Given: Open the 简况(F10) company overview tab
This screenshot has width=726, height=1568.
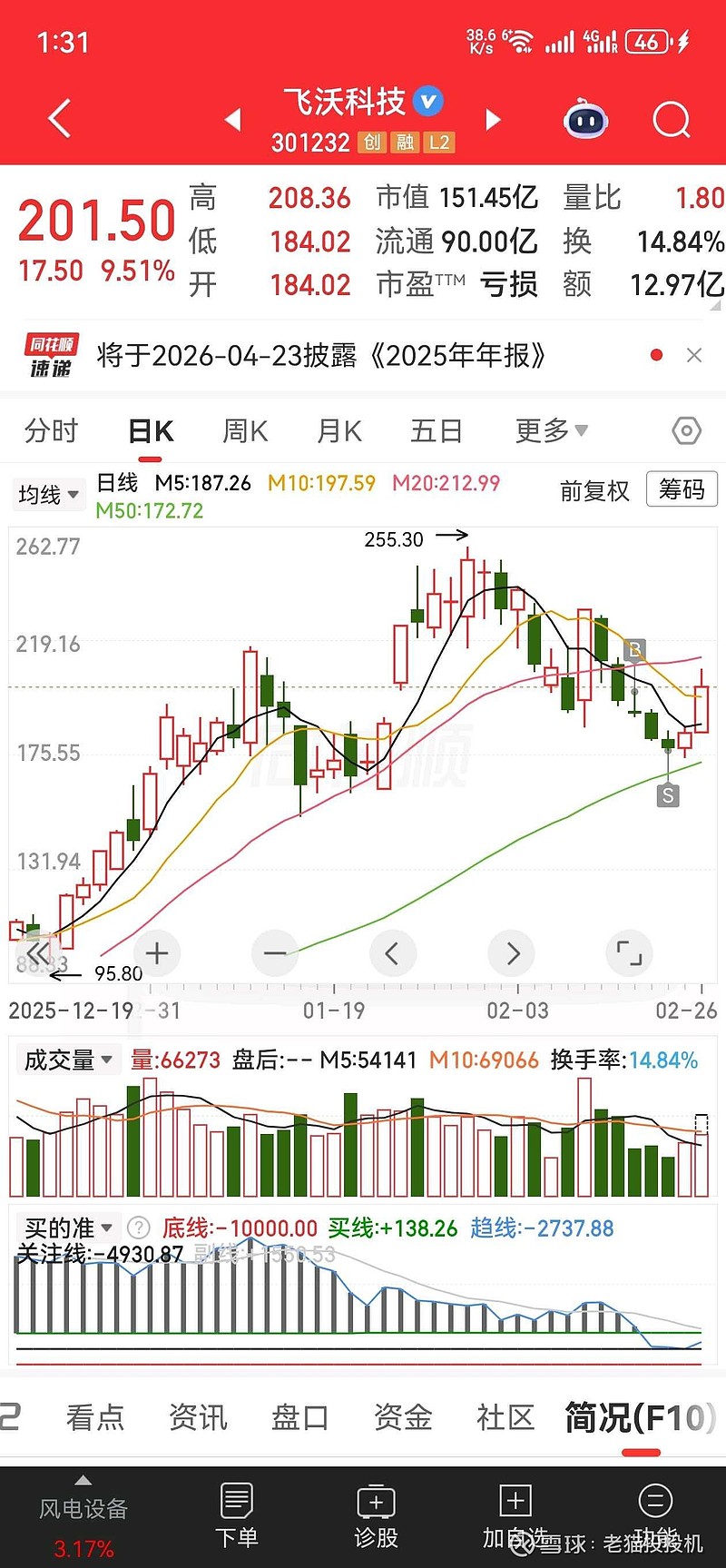Looking at the screenshot, I should click(635, 1416).
